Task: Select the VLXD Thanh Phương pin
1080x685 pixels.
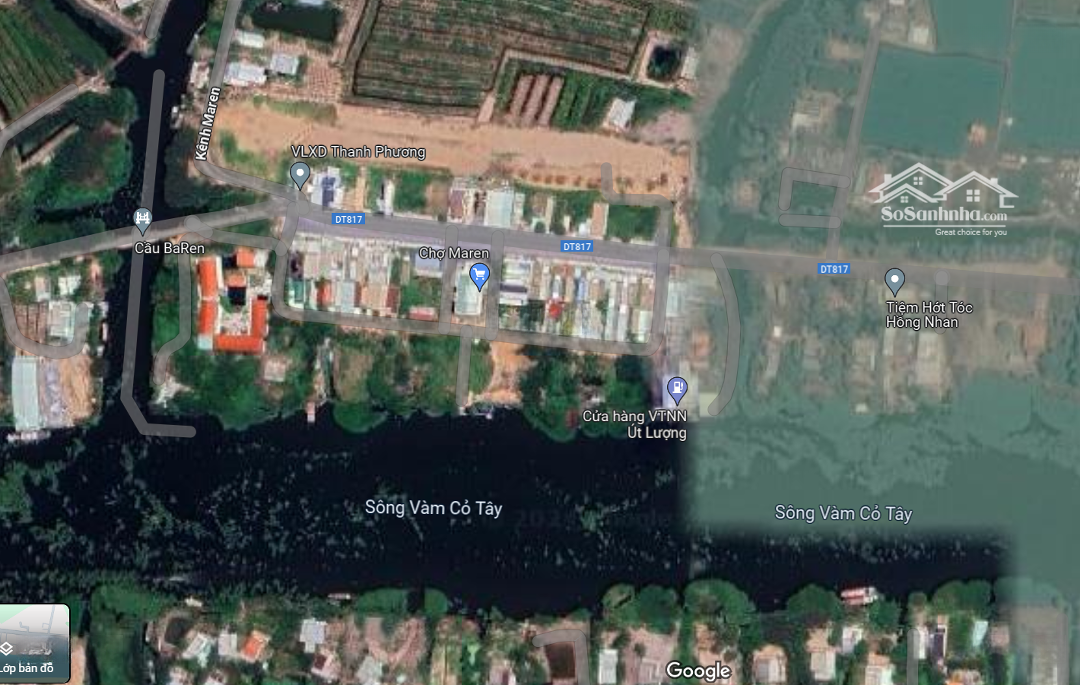Action: coord(299,176)
